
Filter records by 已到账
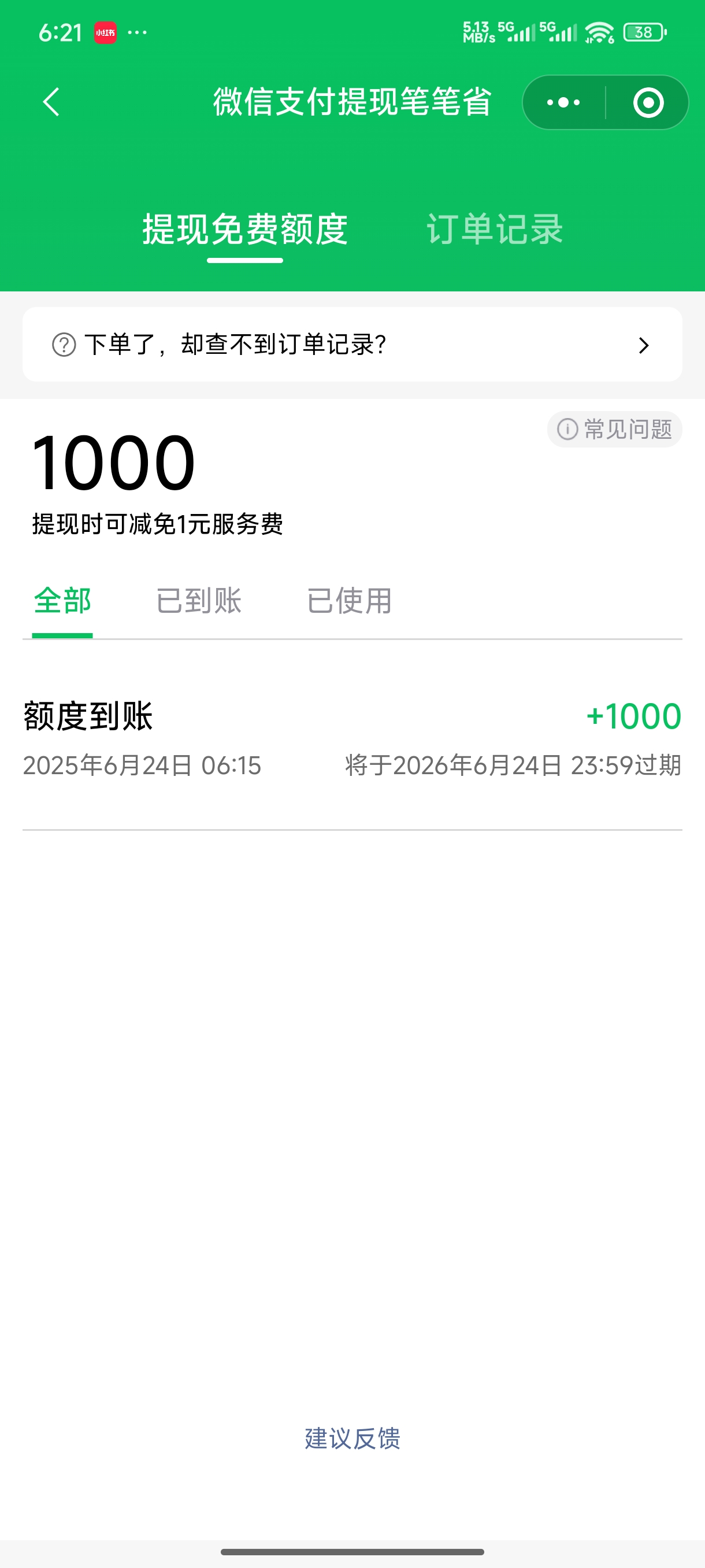(x=199, y=601)
